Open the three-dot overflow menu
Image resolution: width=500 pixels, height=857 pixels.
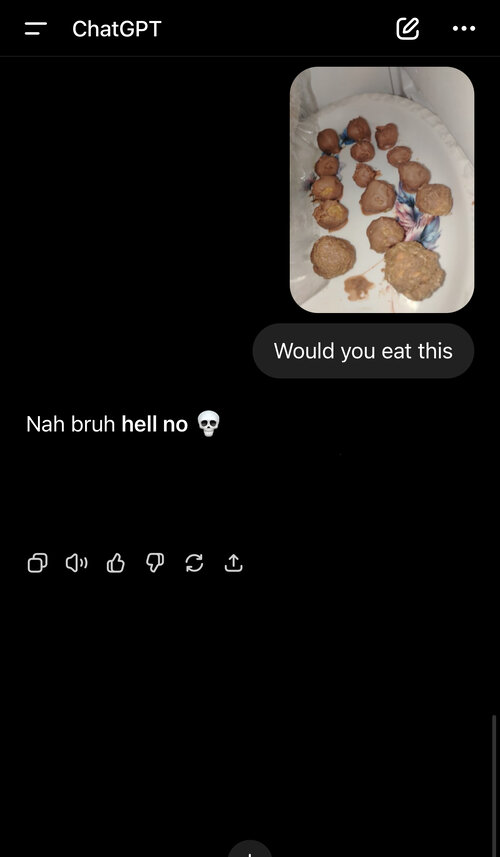(x=463, y=28)
